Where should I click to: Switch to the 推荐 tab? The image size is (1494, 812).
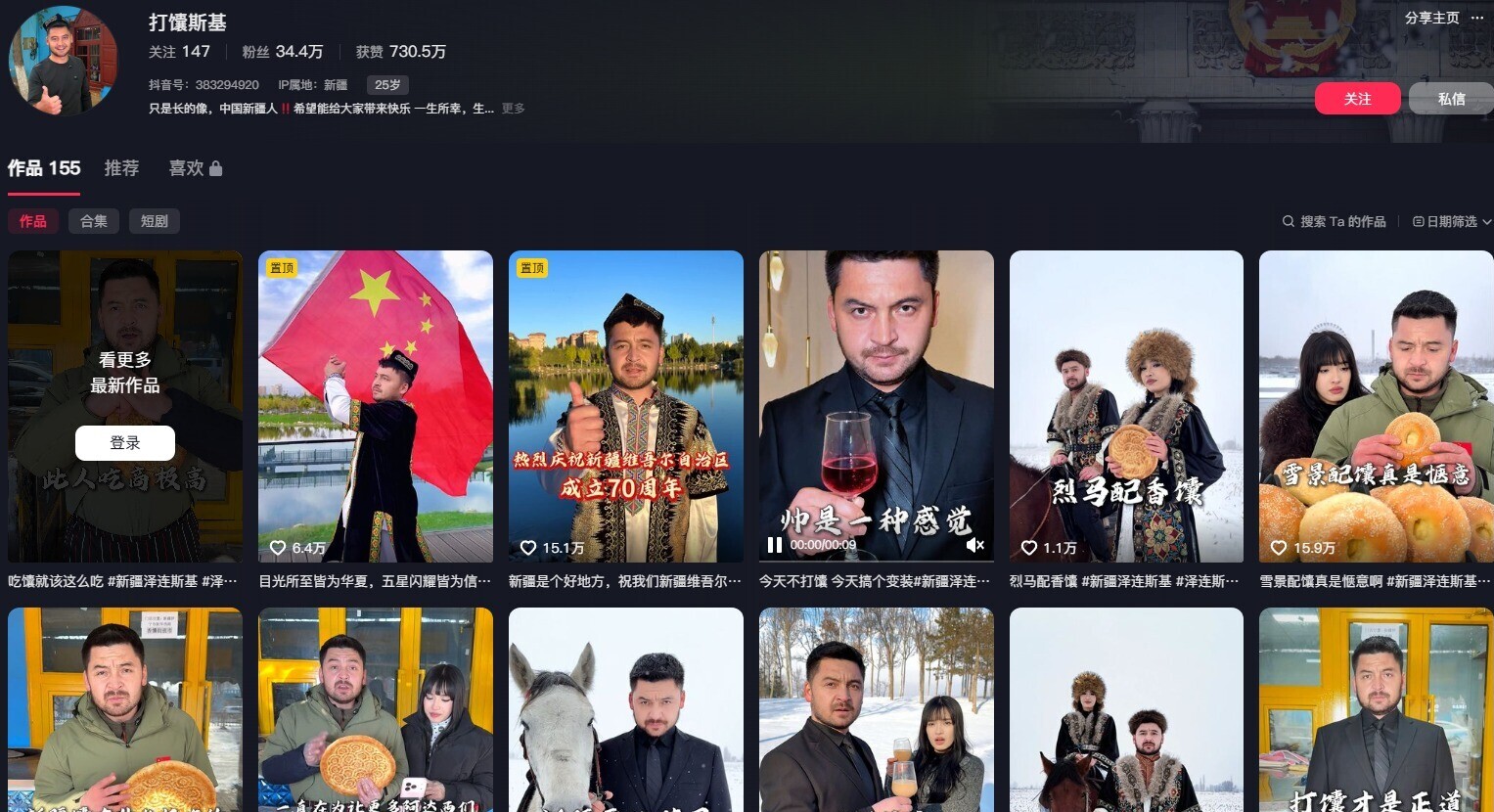[x=121, y=168]
